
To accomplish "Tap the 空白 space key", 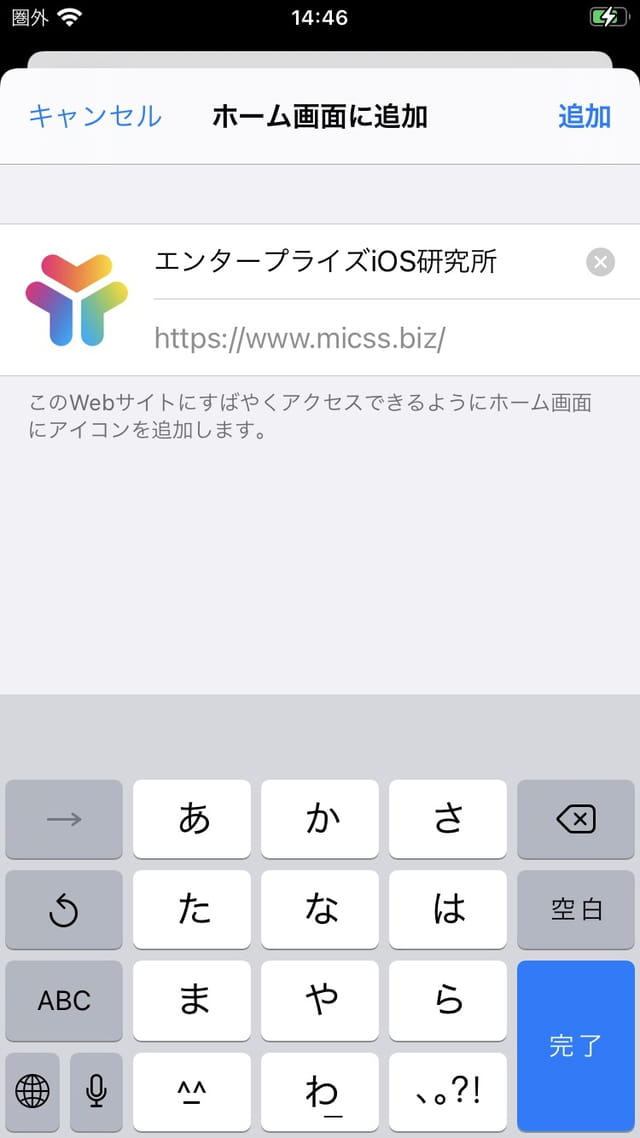I will 575,909.
